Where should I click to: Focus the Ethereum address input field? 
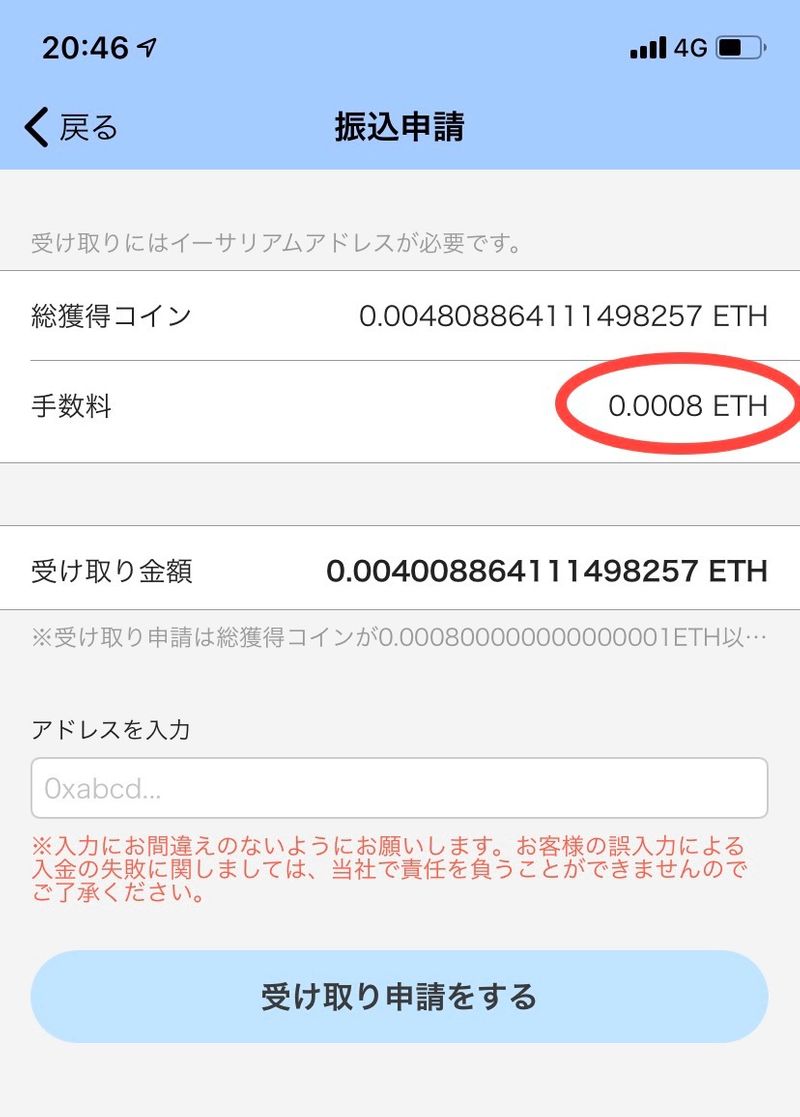click(x=399, y=789)
